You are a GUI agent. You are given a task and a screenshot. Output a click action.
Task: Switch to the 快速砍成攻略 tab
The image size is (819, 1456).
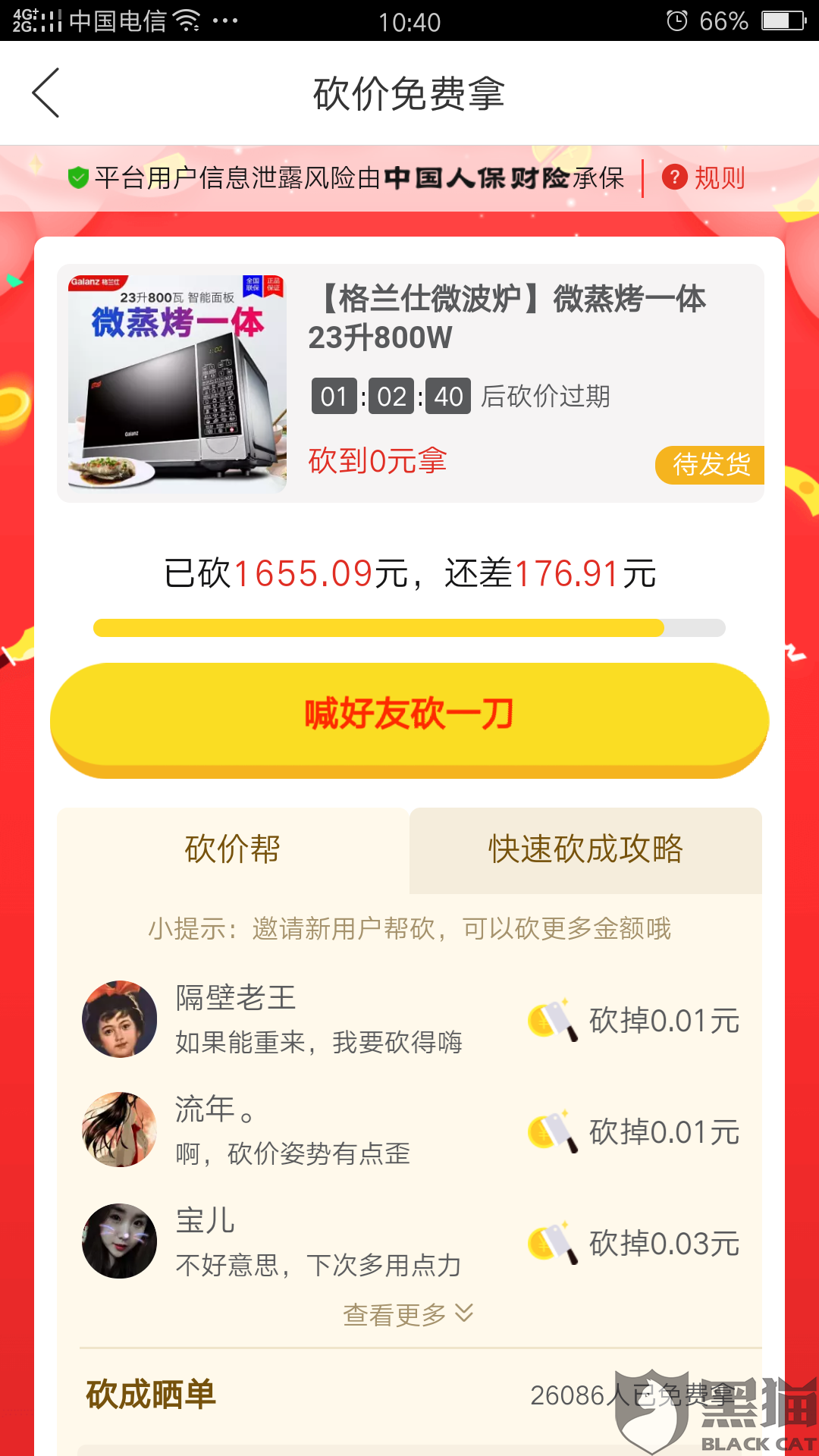coord(586,850)
